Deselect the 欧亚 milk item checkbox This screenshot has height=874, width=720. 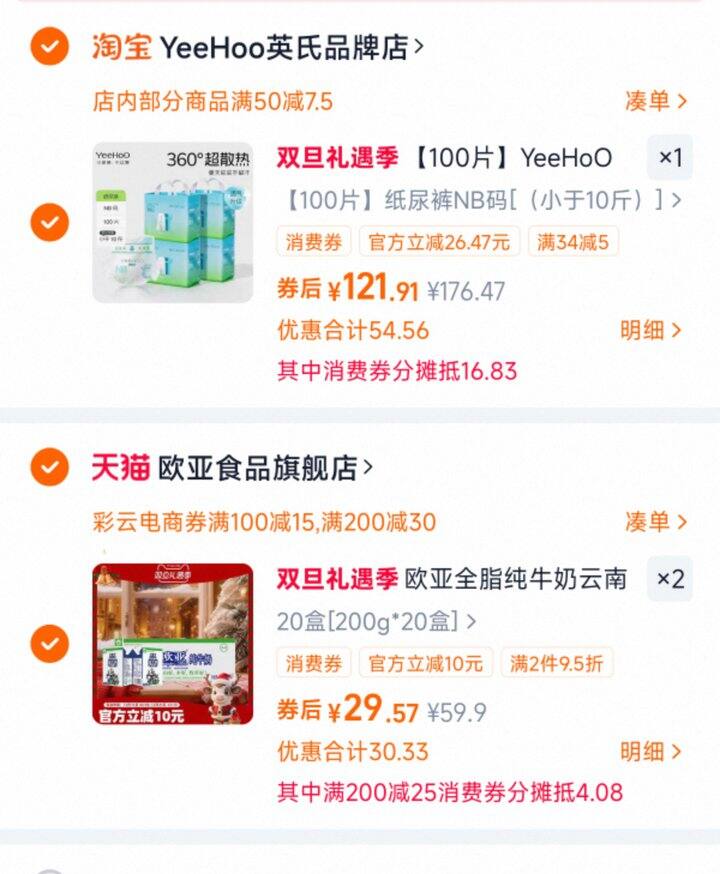click(x=49, y=644)
